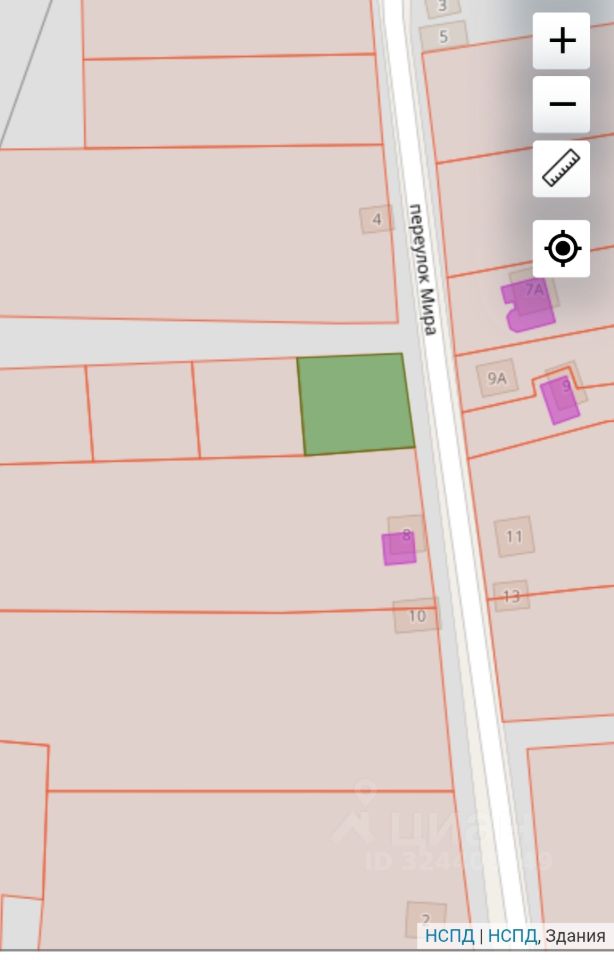Zoom out of the map
614x960 pixels.
562,104
